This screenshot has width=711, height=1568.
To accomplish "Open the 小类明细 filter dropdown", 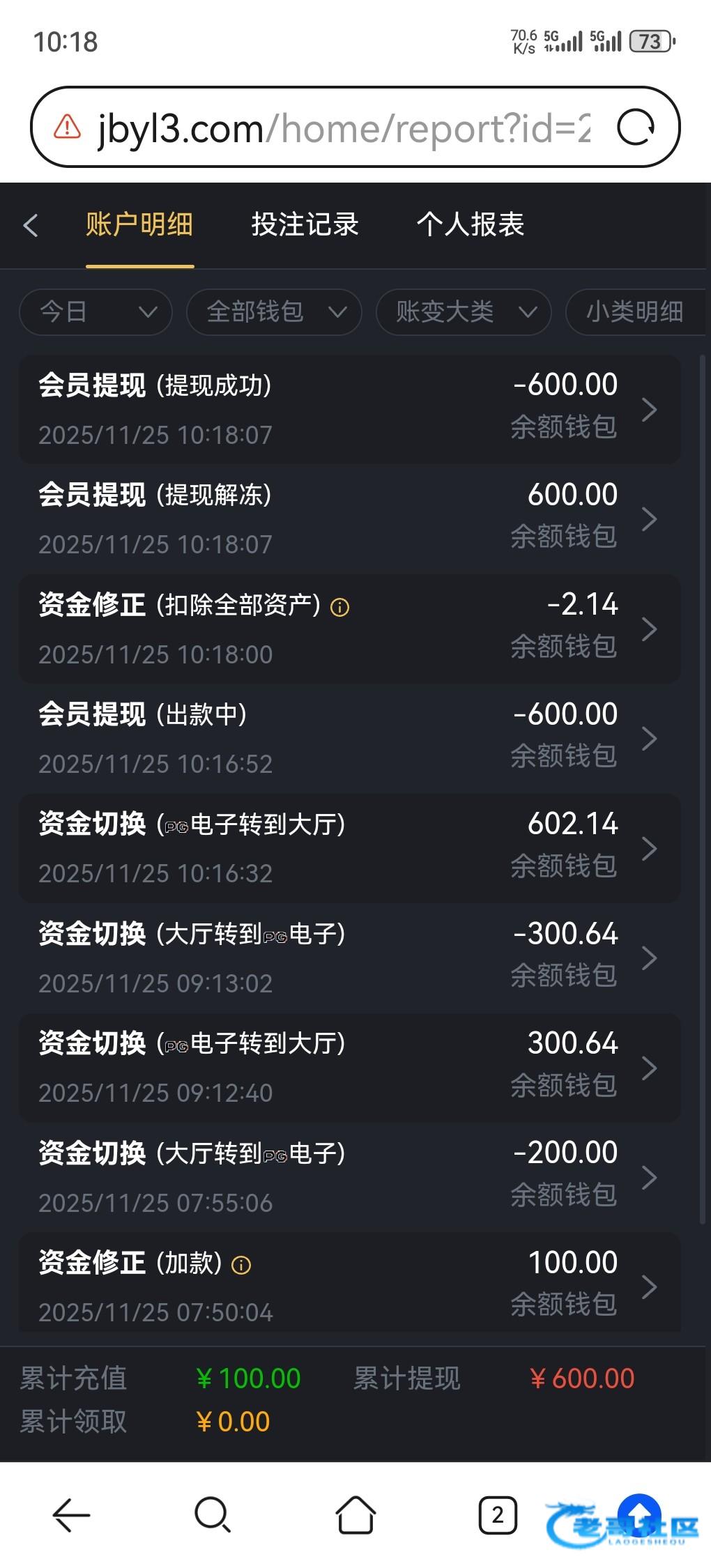I will (x=634, y=312).
